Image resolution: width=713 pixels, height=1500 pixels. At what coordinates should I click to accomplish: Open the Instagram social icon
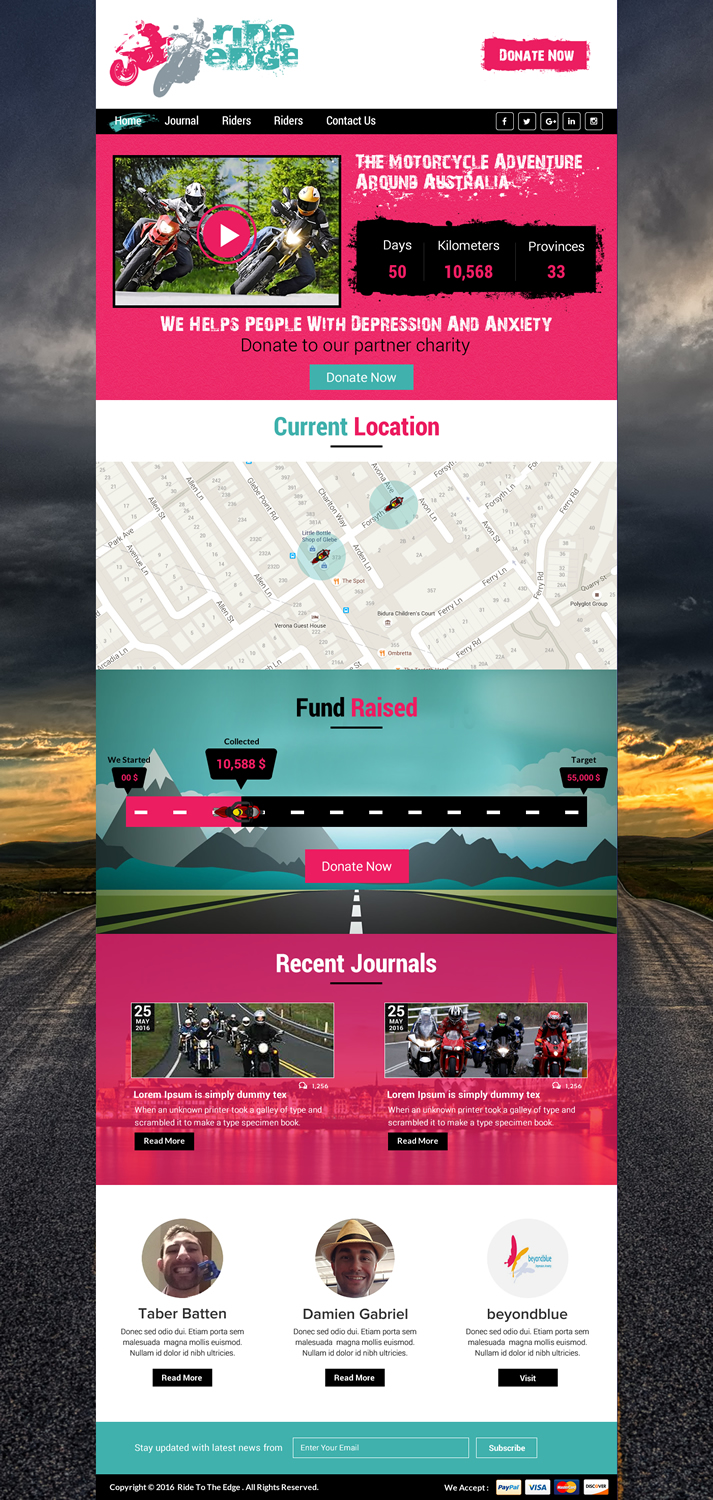coord(593,121)
